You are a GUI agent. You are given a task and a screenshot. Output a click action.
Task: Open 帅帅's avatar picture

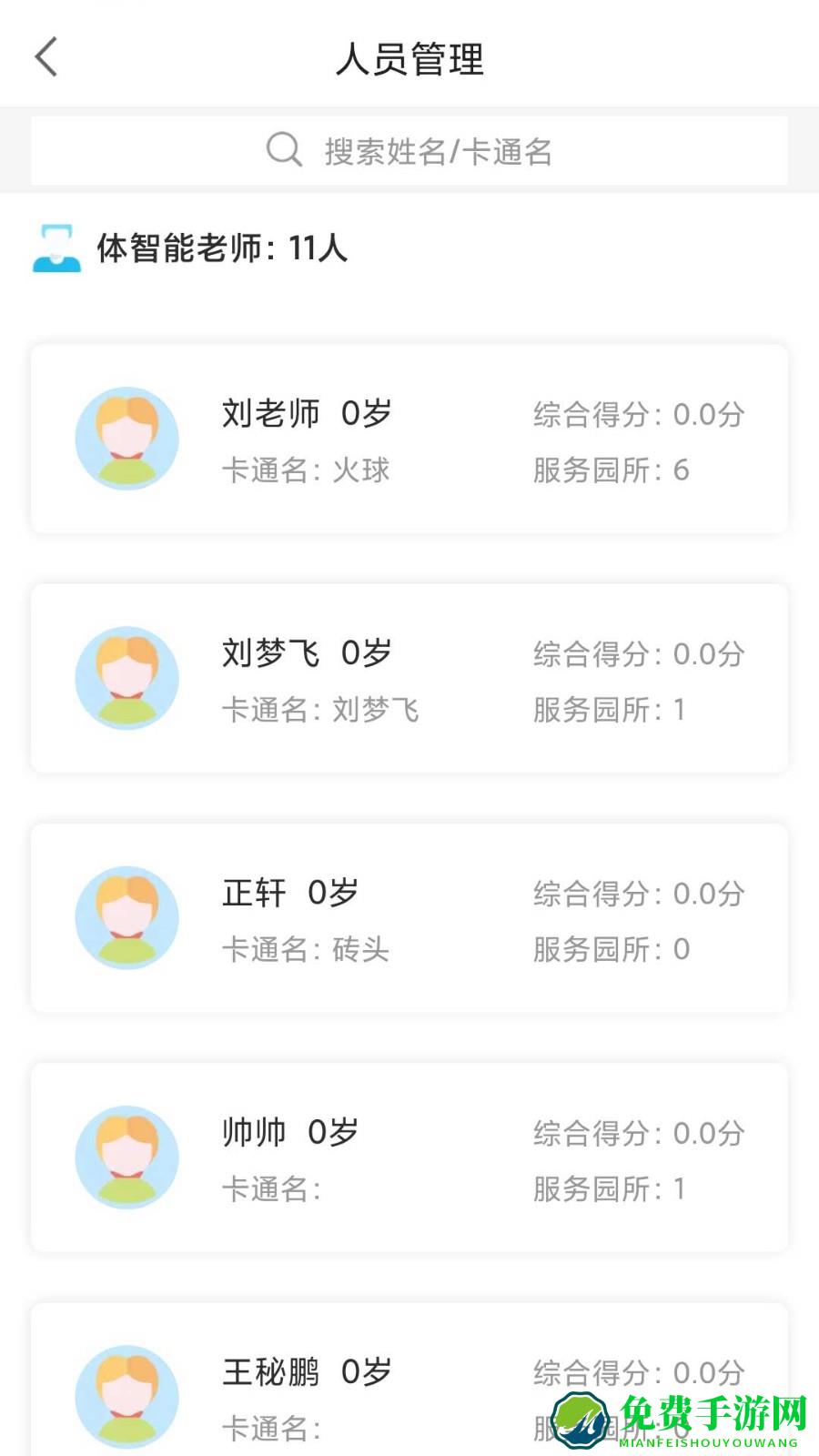pyautogui.click(x=126, y=1158)
